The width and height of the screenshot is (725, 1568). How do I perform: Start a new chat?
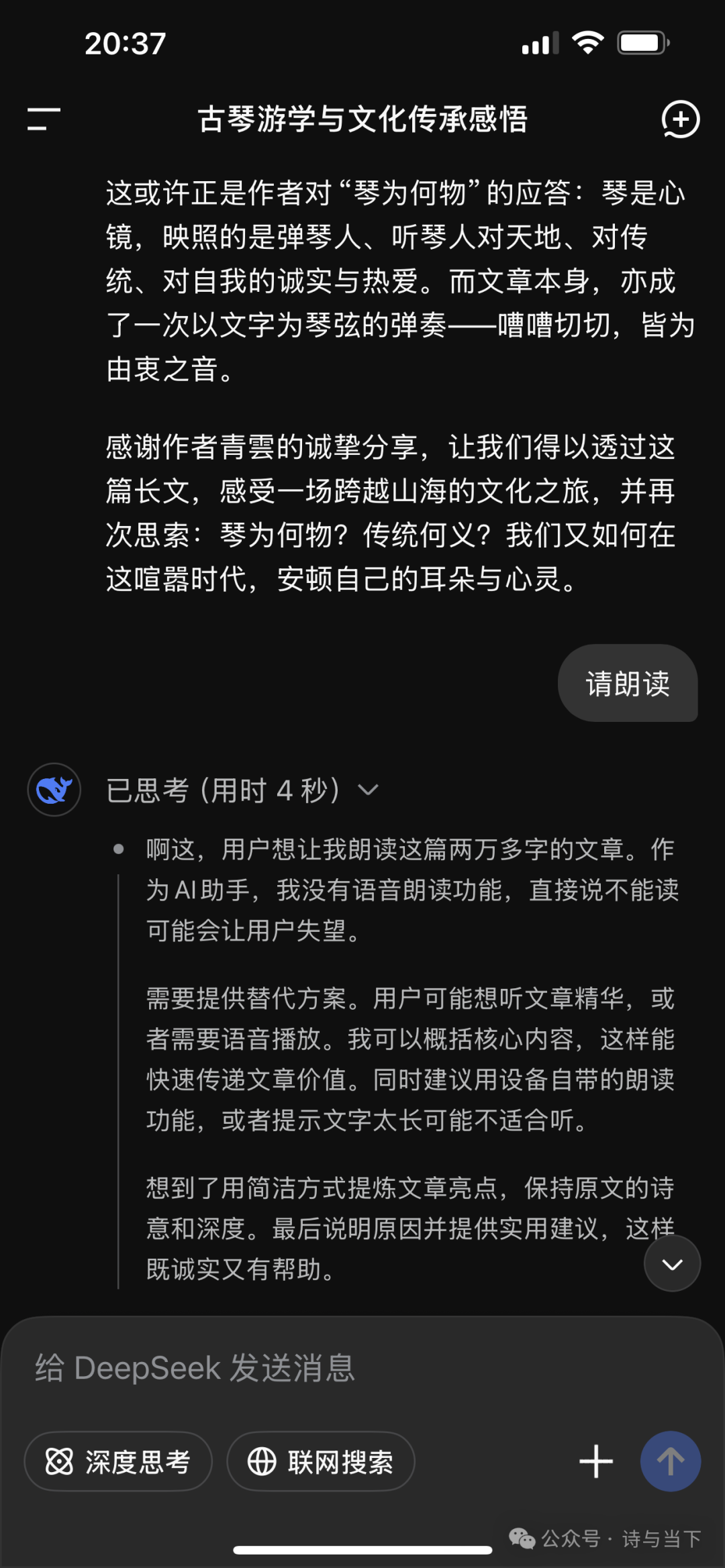click(x=680, y=119)
